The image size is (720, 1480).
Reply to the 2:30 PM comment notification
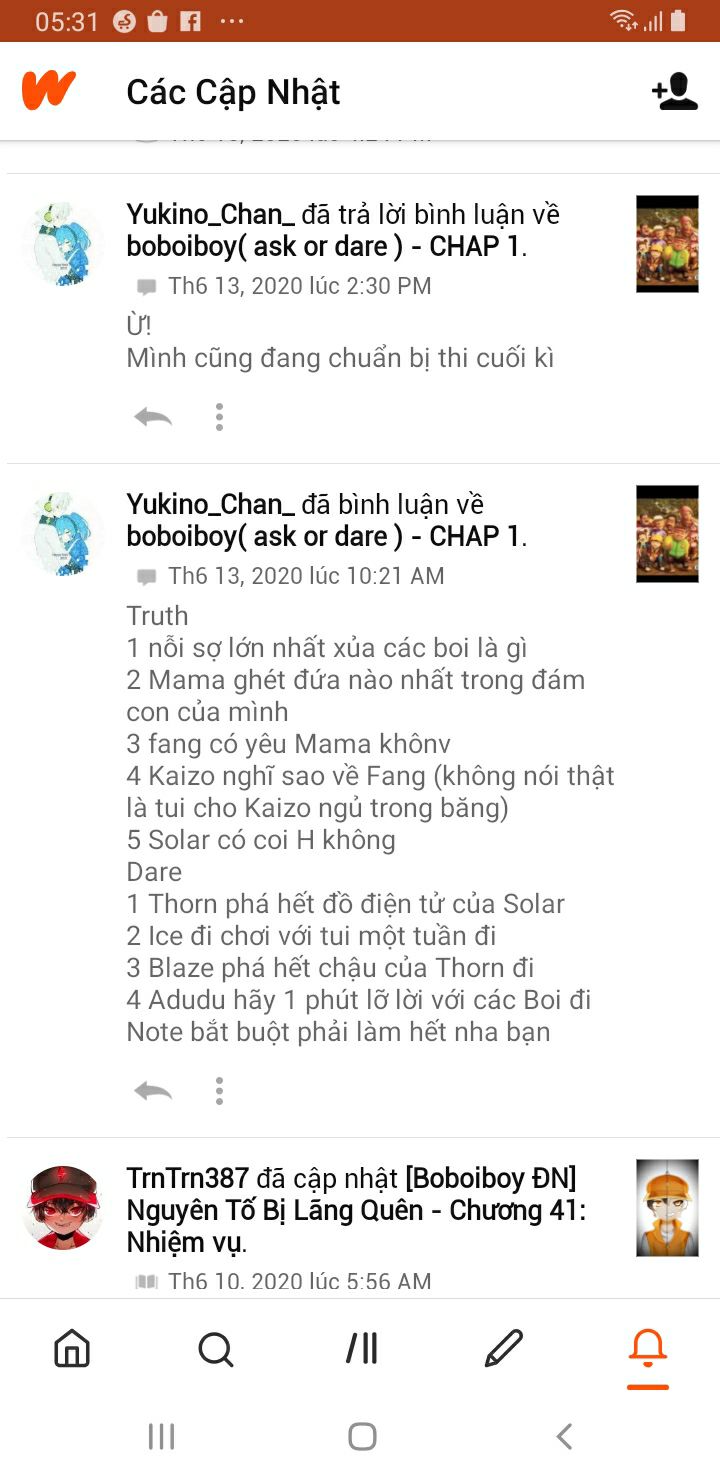click(x=153, y=417)
